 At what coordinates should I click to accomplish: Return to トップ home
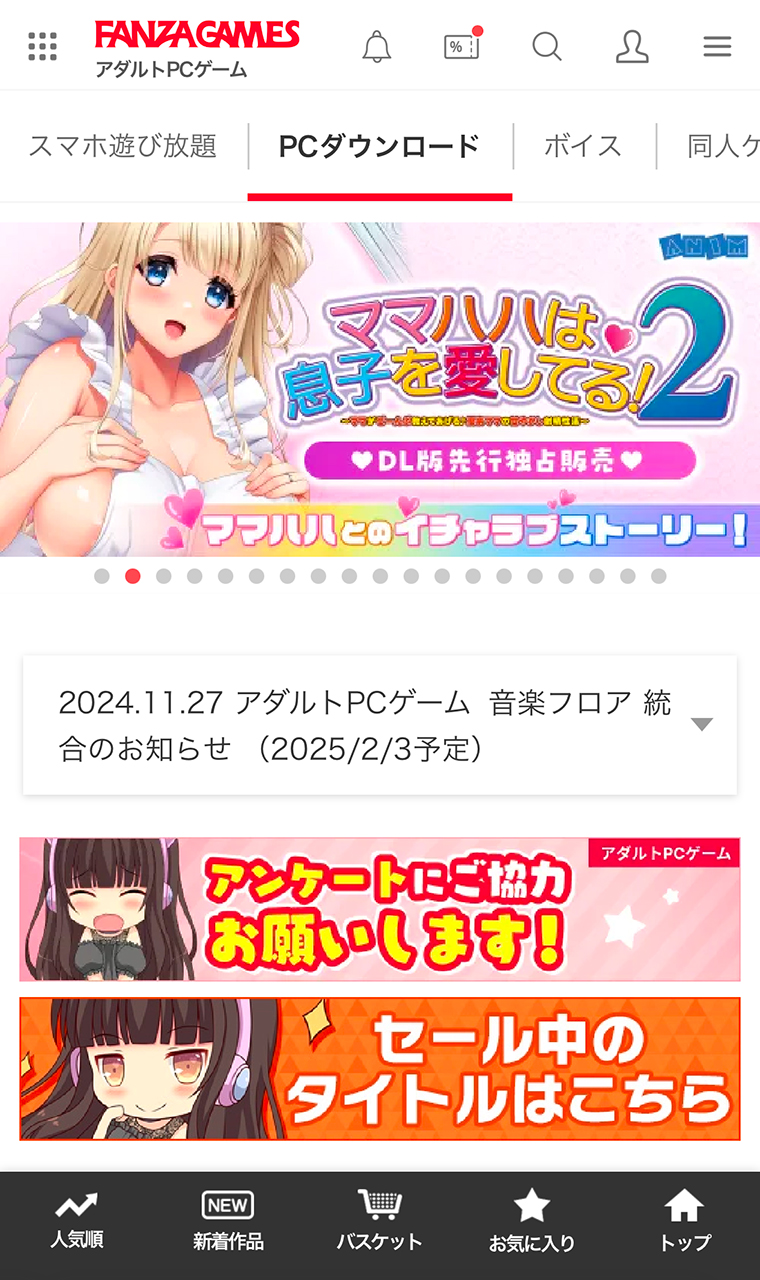click(x=684, y=1222)
